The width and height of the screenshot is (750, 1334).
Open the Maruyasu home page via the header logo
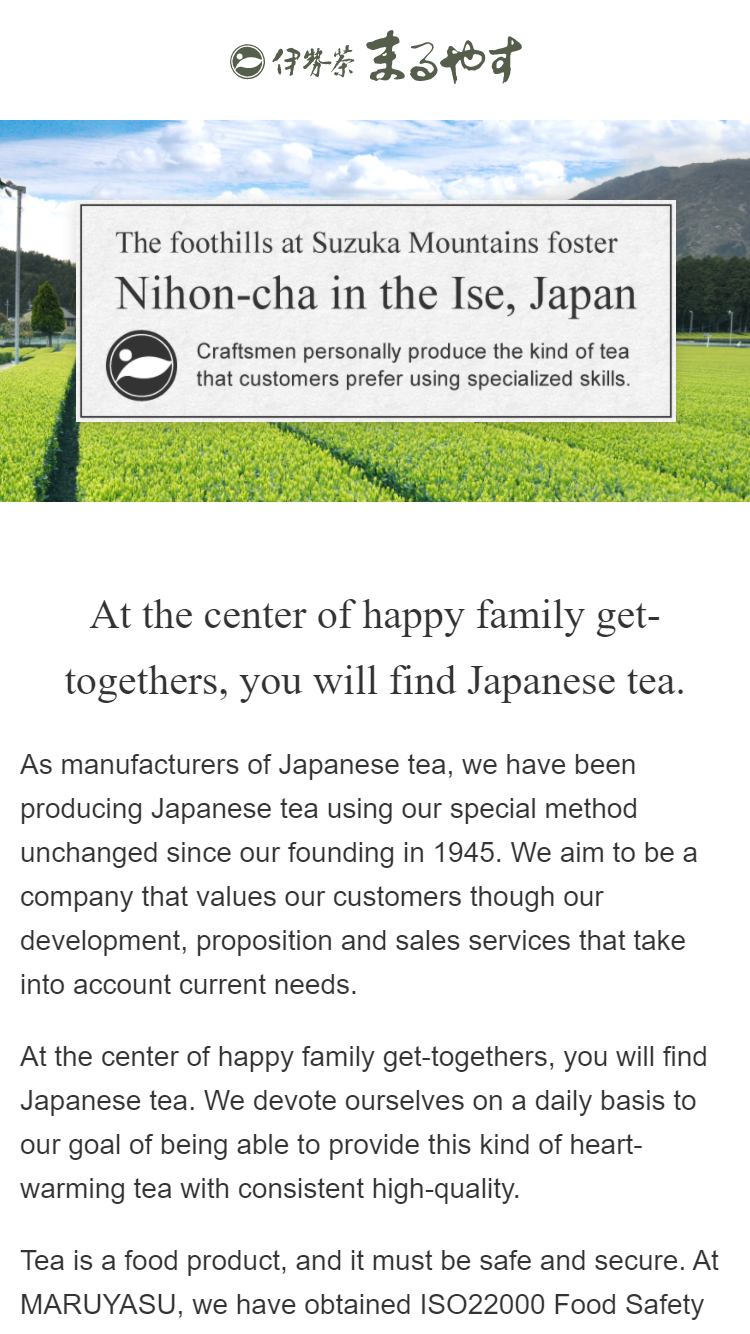[x=375, y=60]
